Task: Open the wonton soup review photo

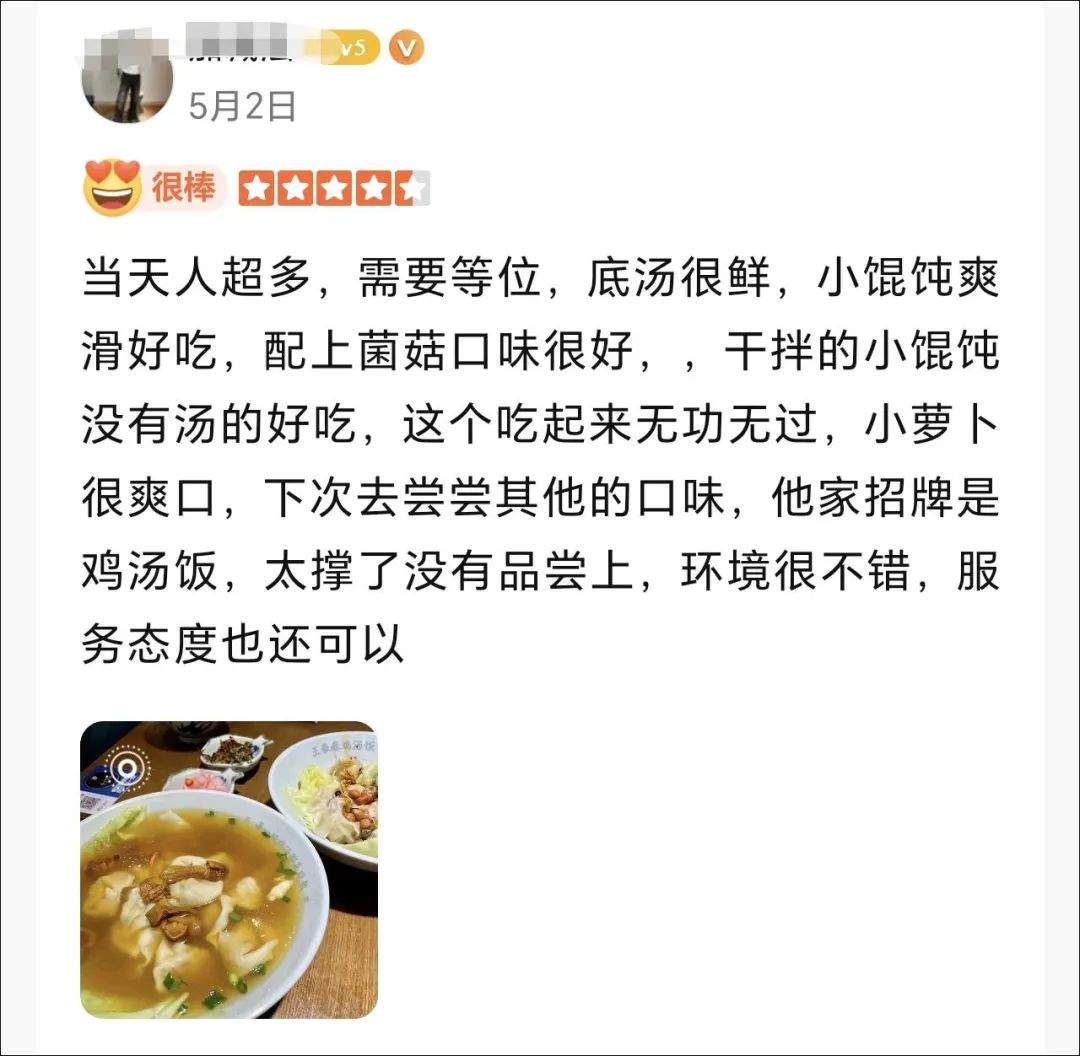Action: [228, 869]
